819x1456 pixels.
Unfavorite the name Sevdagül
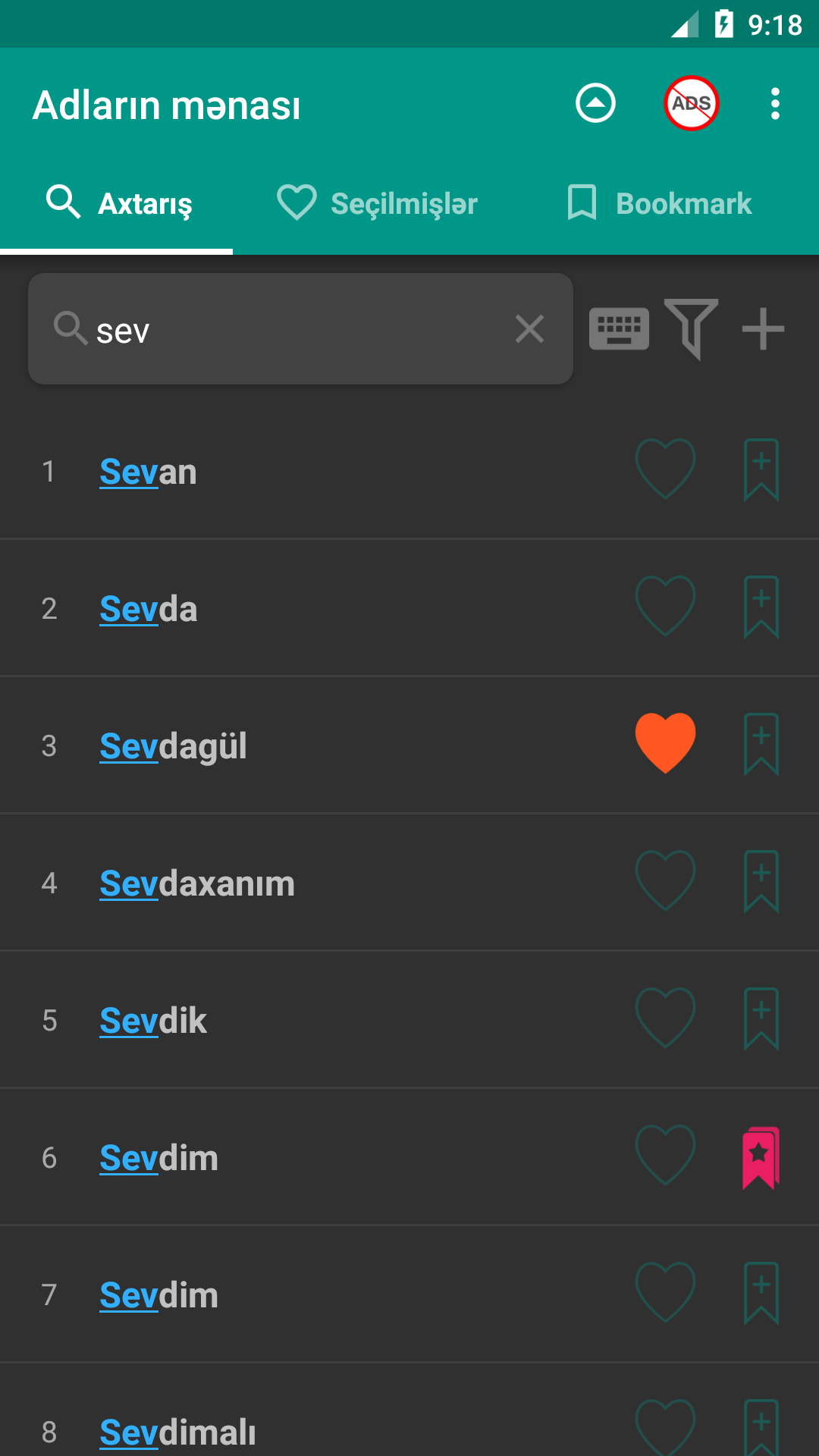(665, 744)
